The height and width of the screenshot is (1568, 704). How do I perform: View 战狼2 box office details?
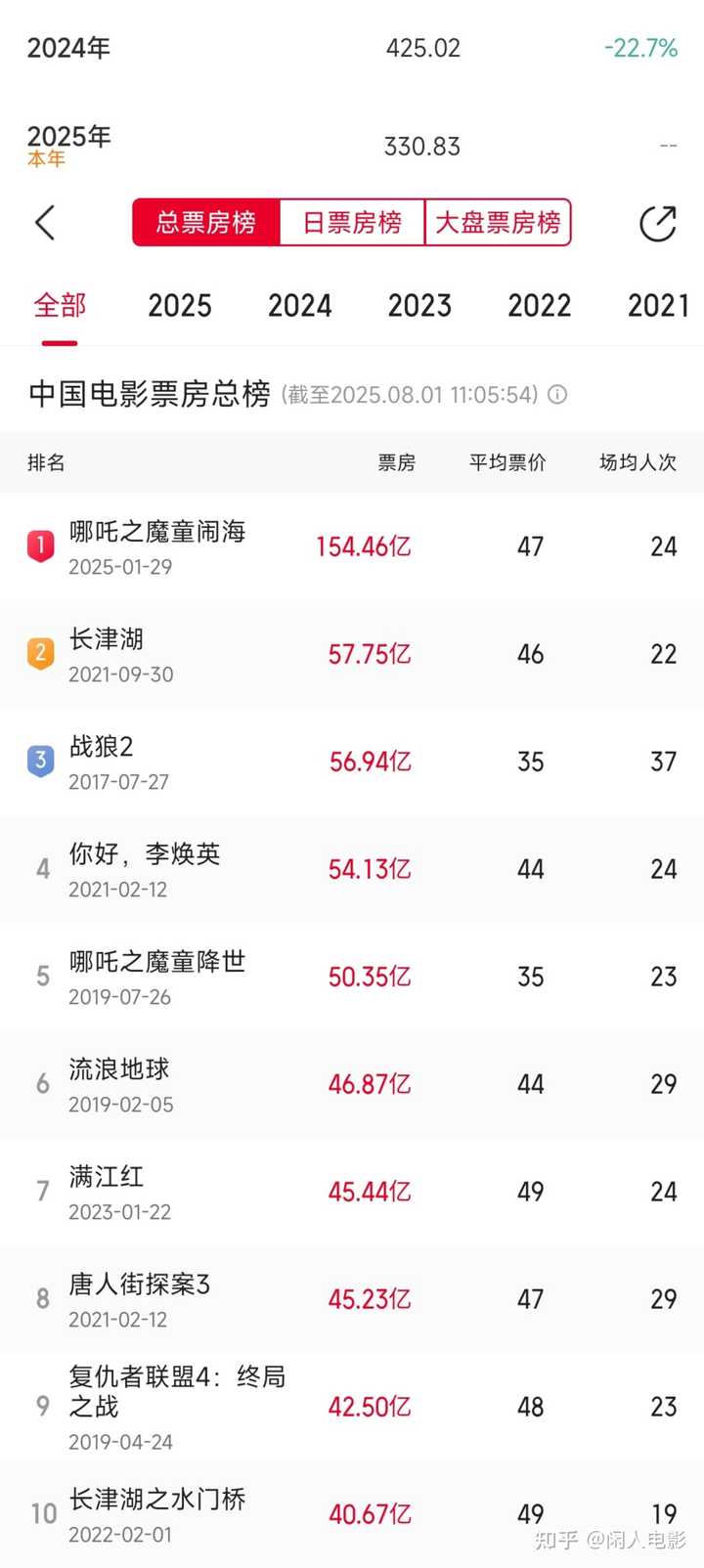coord(352,762)
